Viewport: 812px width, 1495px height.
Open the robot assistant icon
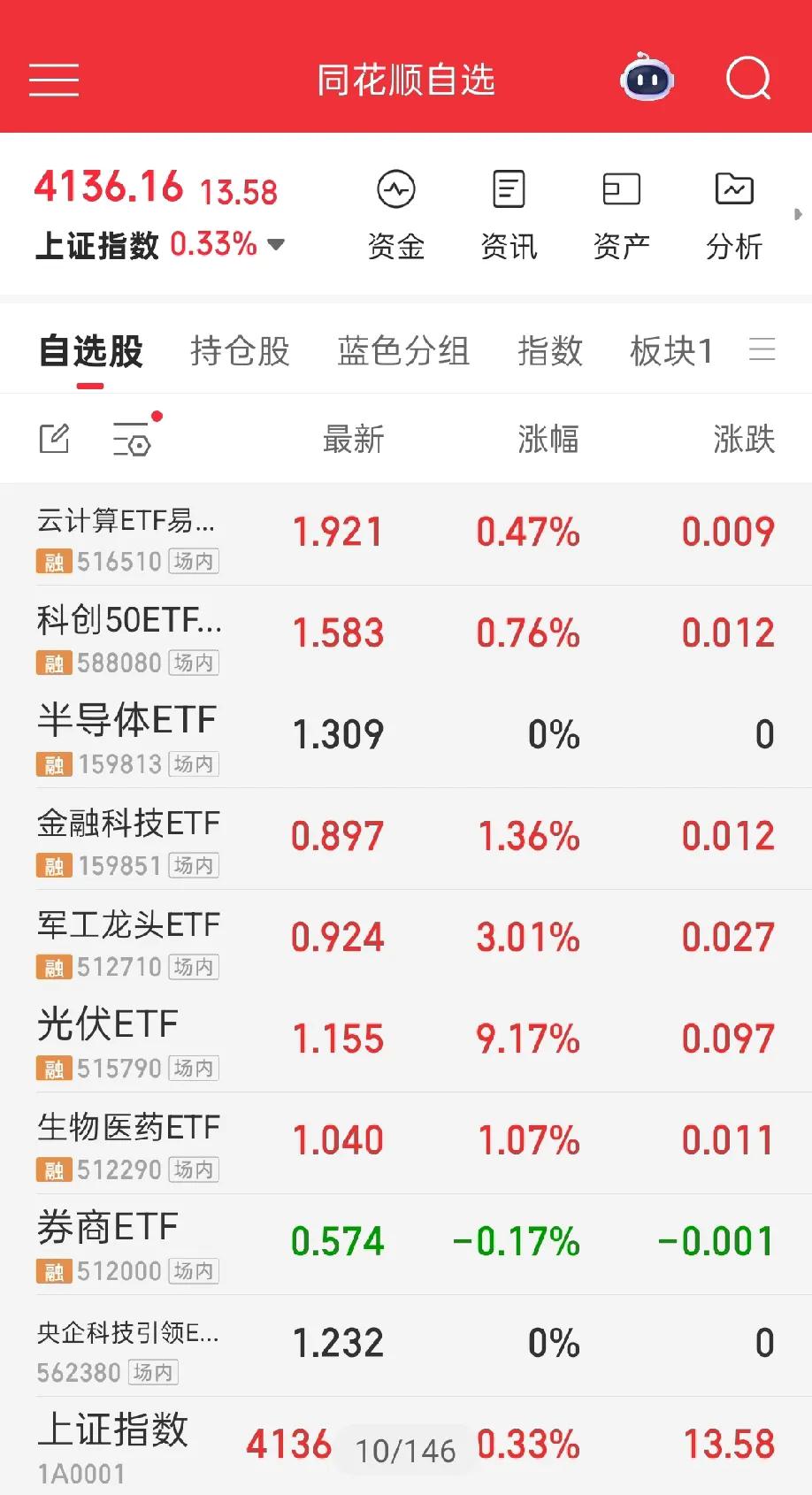pos(647,79)
